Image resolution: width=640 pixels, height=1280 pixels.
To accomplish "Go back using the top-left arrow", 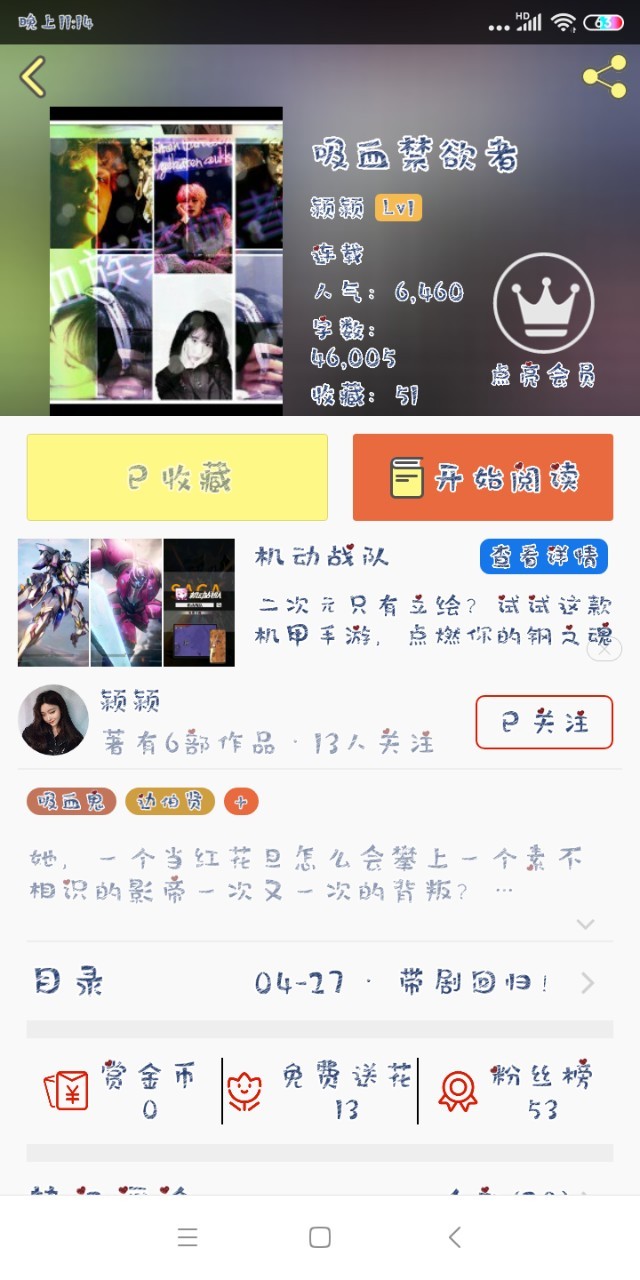I will pyautogui.click(x=33, y=77).
